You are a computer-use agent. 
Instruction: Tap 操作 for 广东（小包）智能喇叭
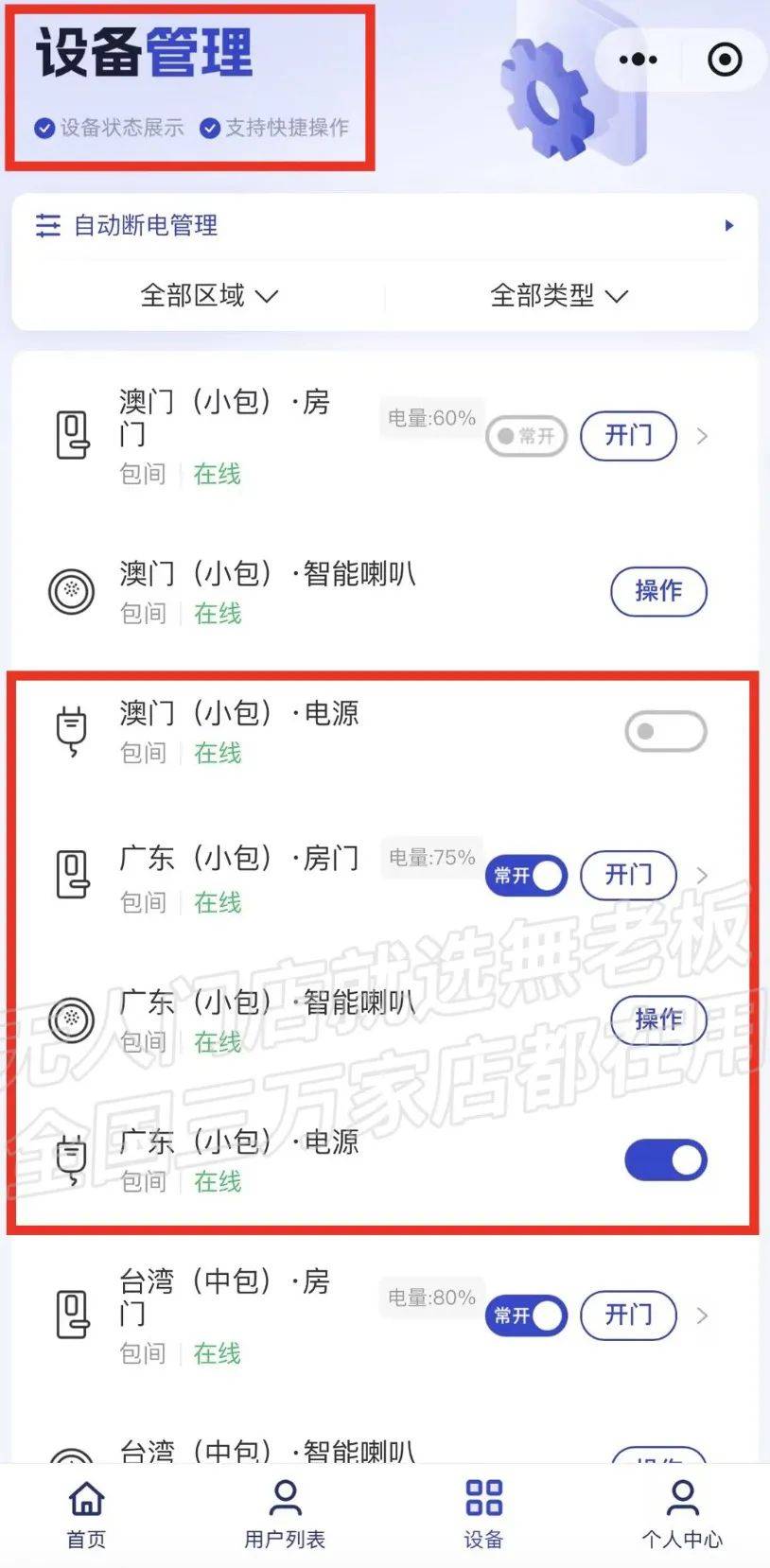658,1019
